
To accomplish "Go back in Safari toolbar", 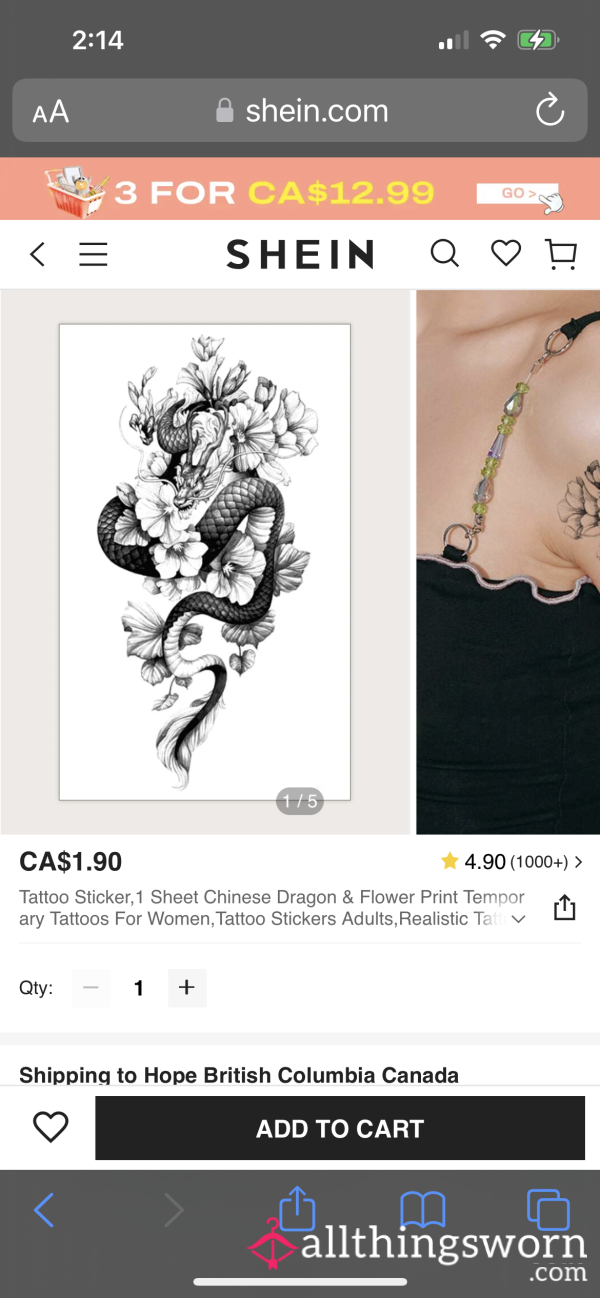I will pos(44,1210).
